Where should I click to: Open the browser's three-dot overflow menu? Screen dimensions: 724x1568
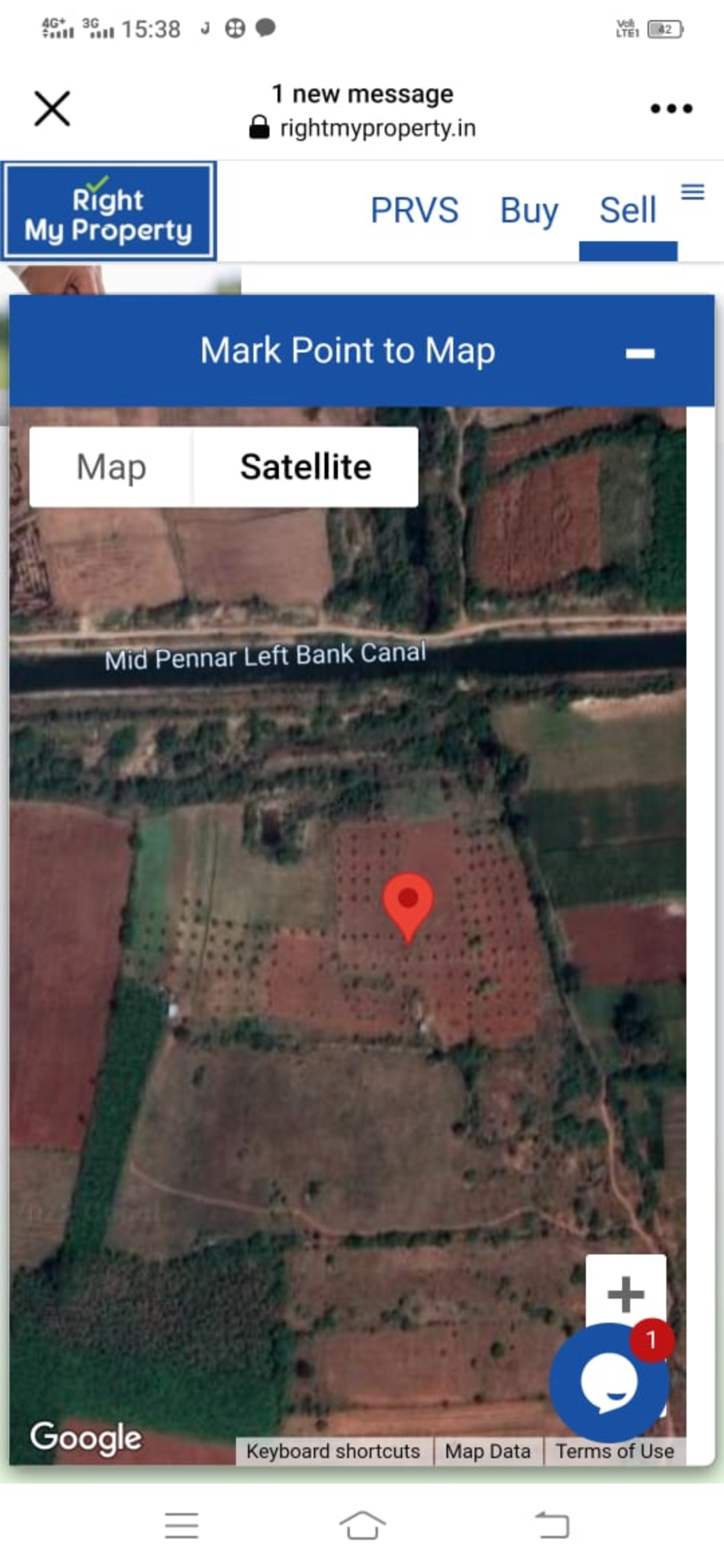click(x=671, y=109)
